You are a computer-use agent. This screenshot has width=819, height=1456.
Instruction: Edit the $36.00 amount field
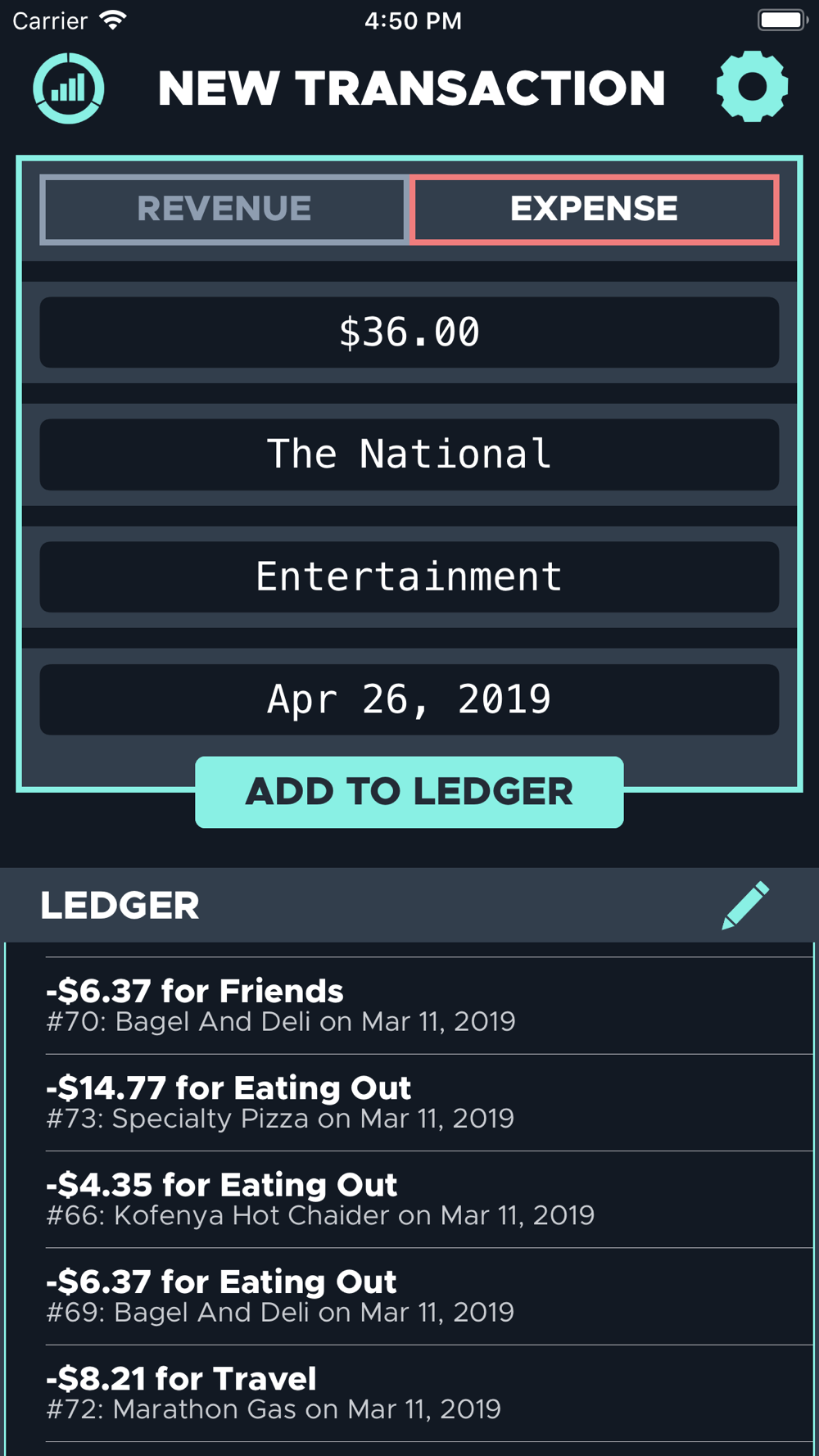click(409, 332)
